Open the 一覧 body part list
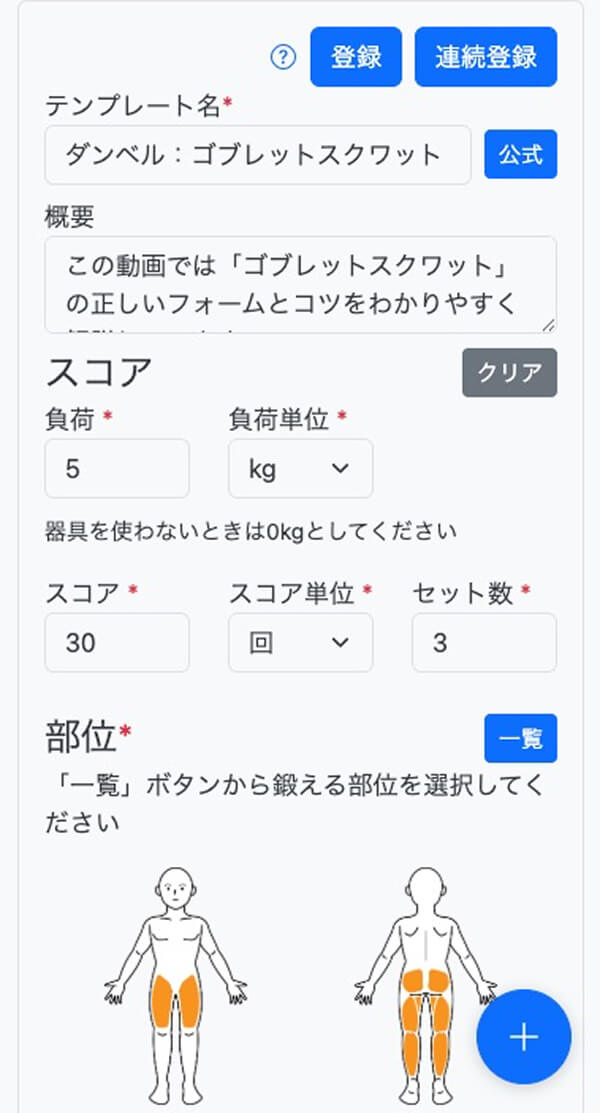Screen dimensions: 600x1113 pyautogui.click(x=520, y=739)
